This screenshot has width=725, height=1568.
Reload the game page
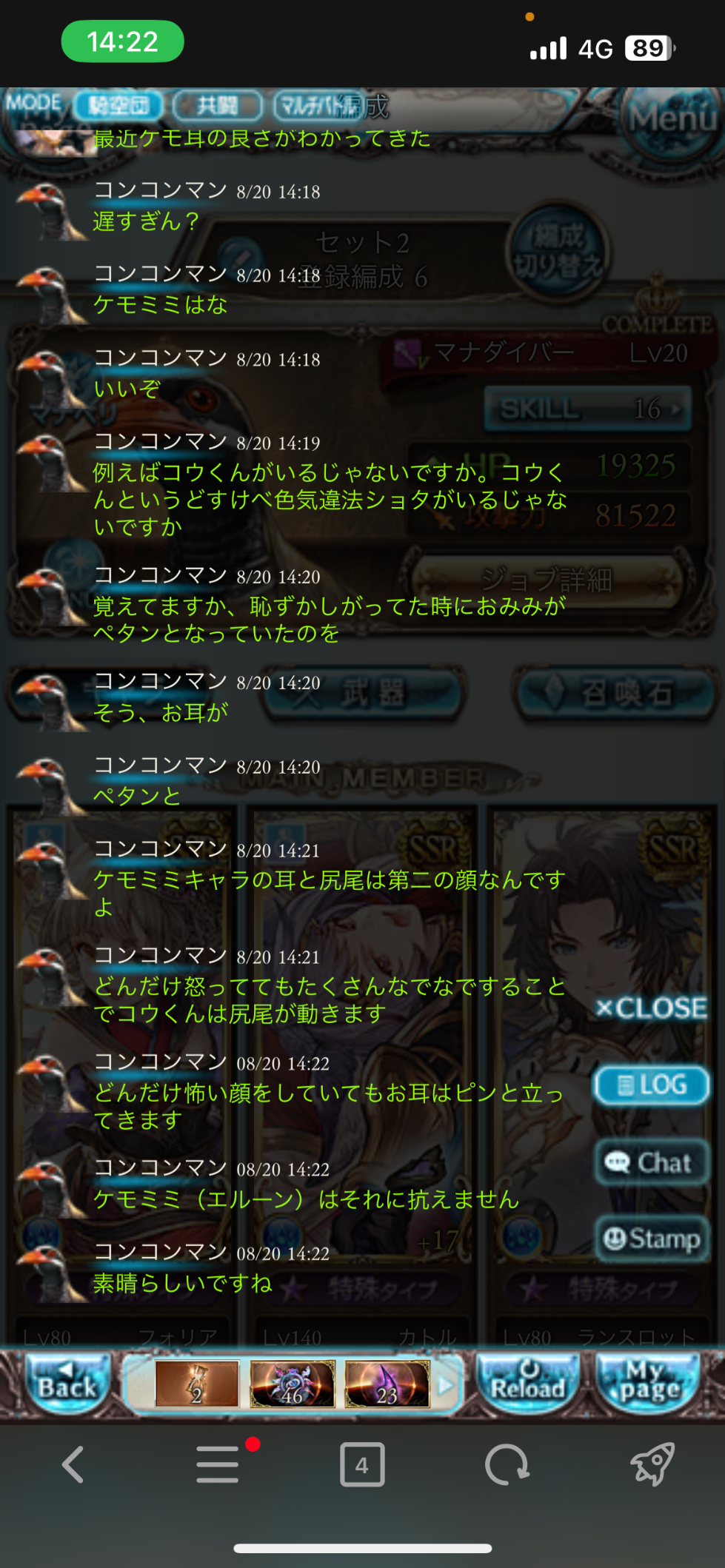tap(528, 1383)
